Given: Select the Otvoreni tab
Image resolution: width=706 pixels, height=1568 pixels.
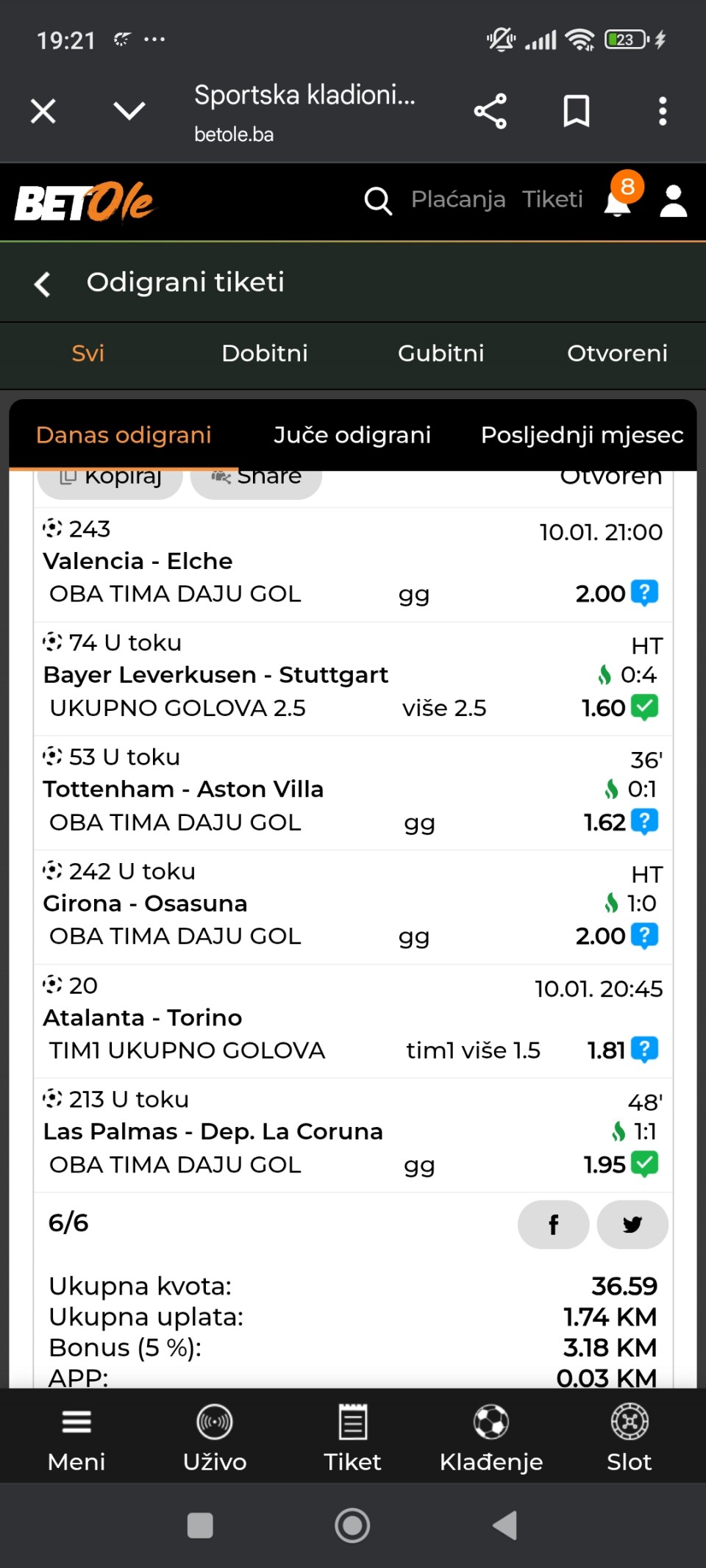Looking at the screenshot, I should pyautogui.click(x=617, y=354).
